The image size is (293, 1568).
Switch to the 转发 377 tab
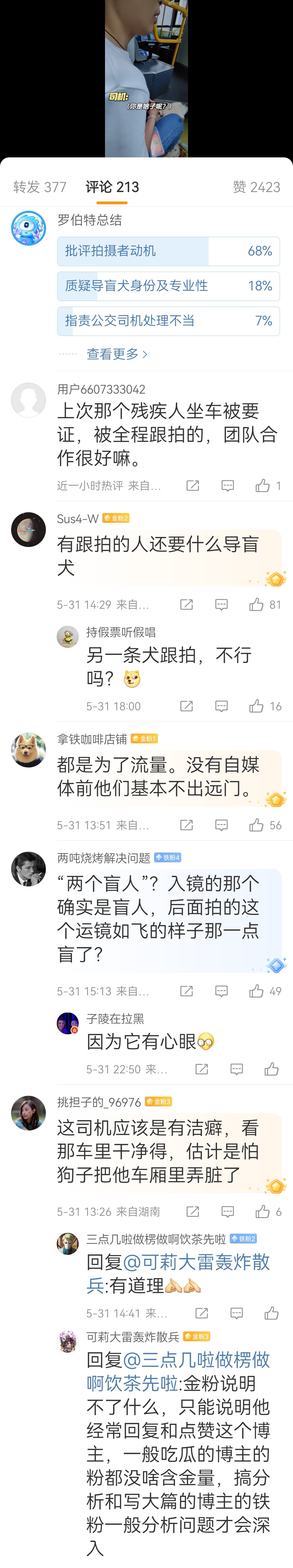(x=40, y=187)
